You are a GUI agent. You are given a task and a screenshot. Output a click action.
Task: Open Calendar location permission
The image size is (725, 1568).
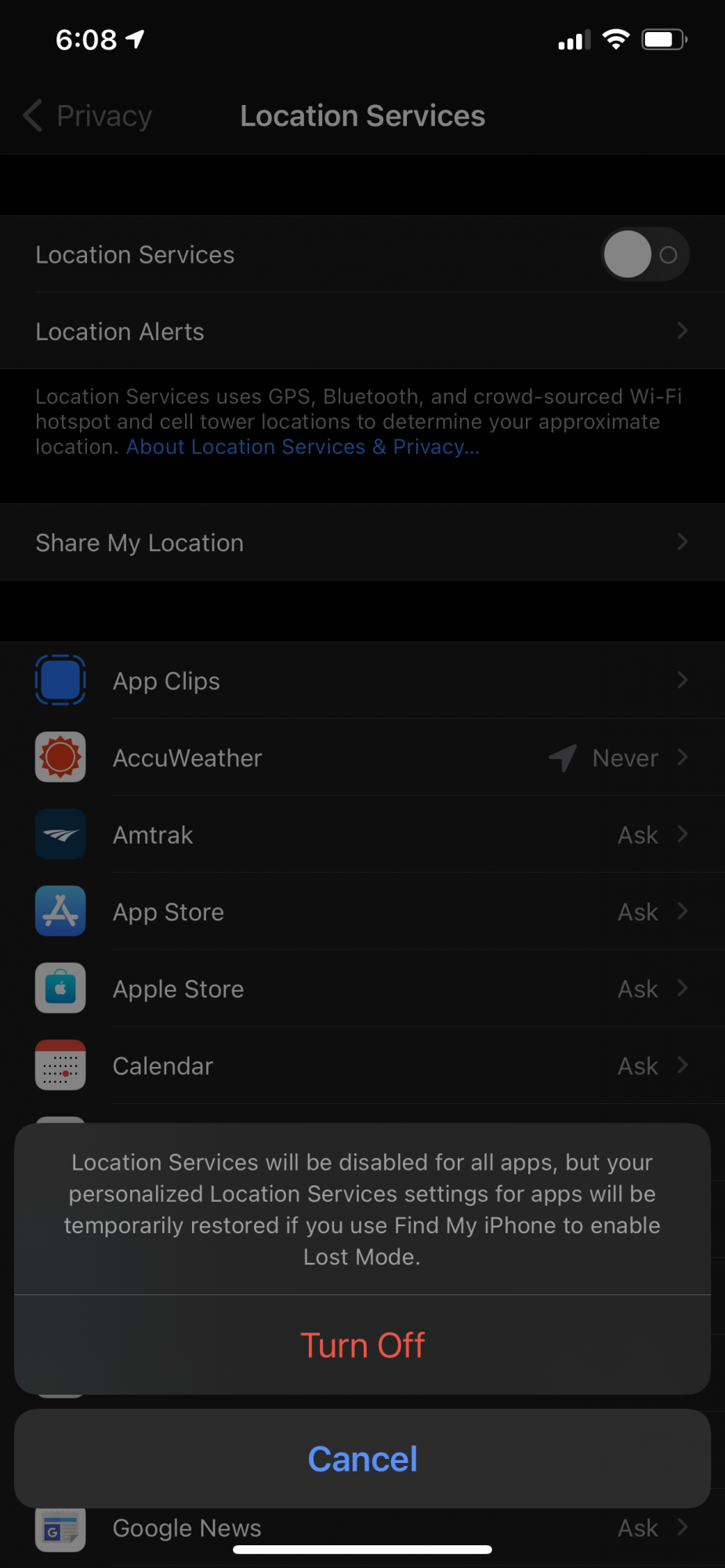point(362,1065)
